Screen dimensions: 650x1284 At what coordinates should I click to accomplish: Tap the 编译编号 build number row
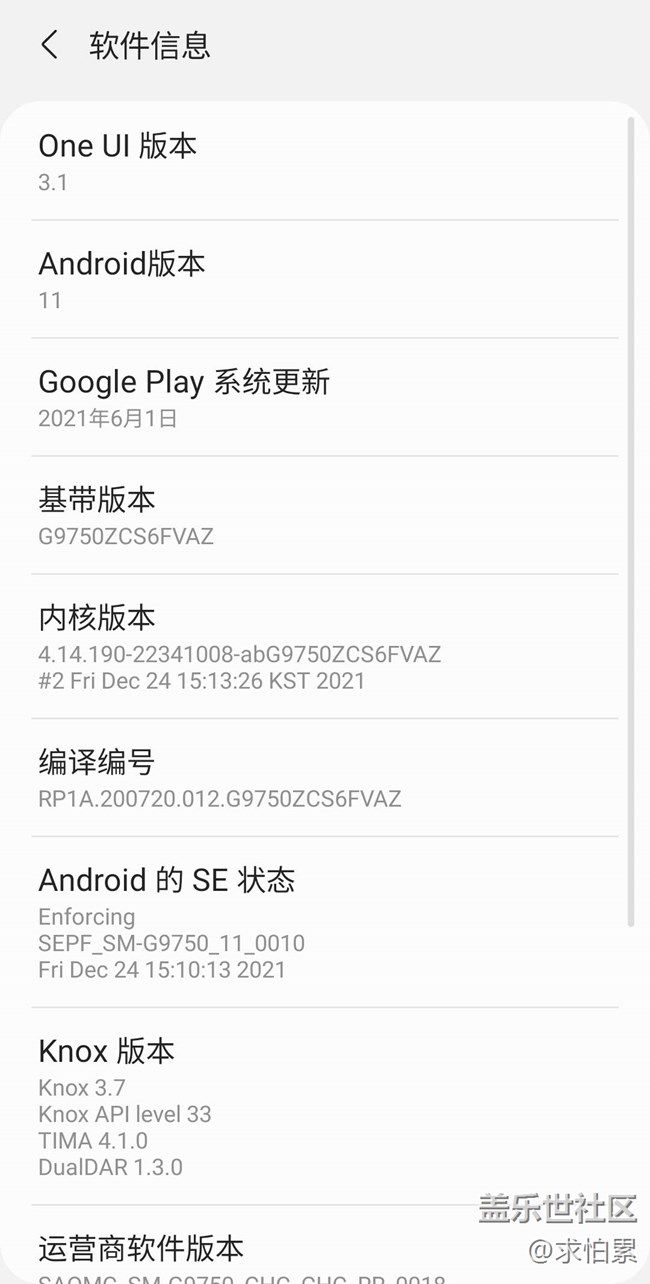[x=324, y=778]
